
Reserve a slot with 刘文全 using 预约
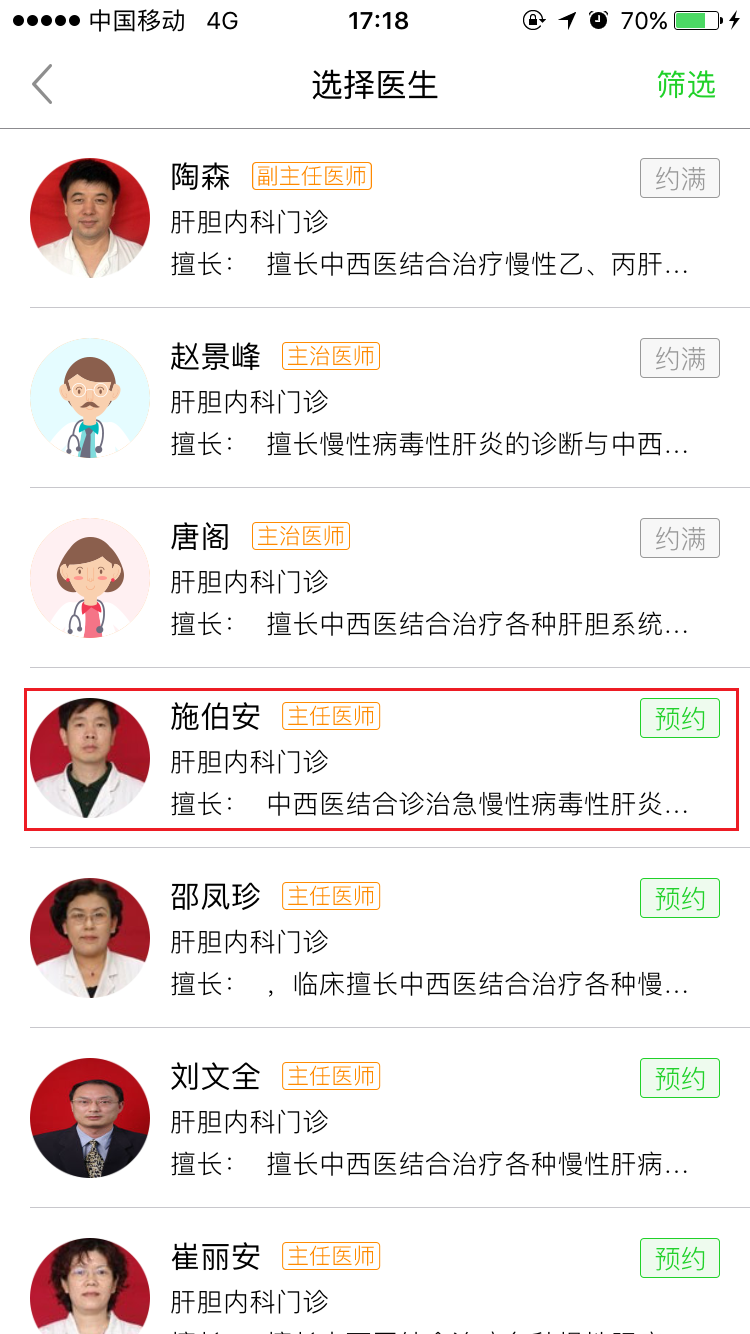pos(679,1078)
